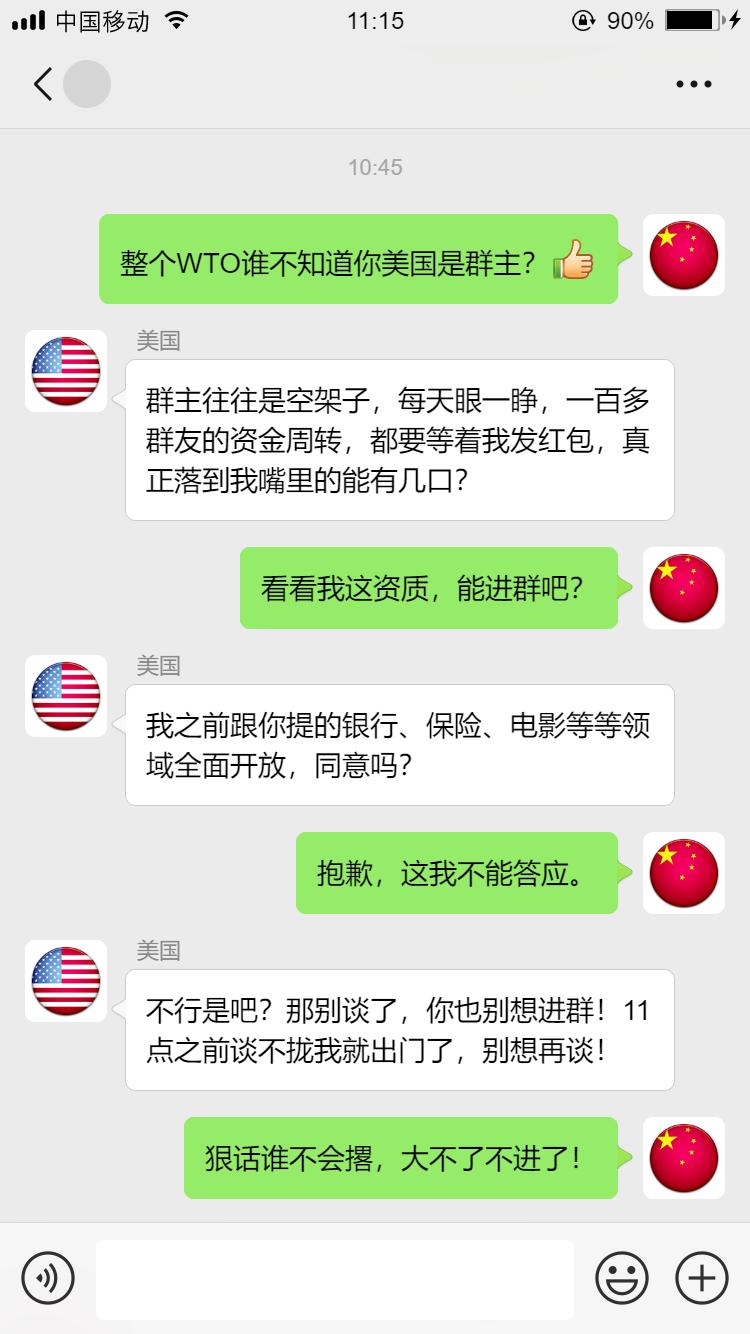The height and width of the screenshot is (1334, 750).
Task: Tap the contact avatar in the title bar
Action: (88, 84)
